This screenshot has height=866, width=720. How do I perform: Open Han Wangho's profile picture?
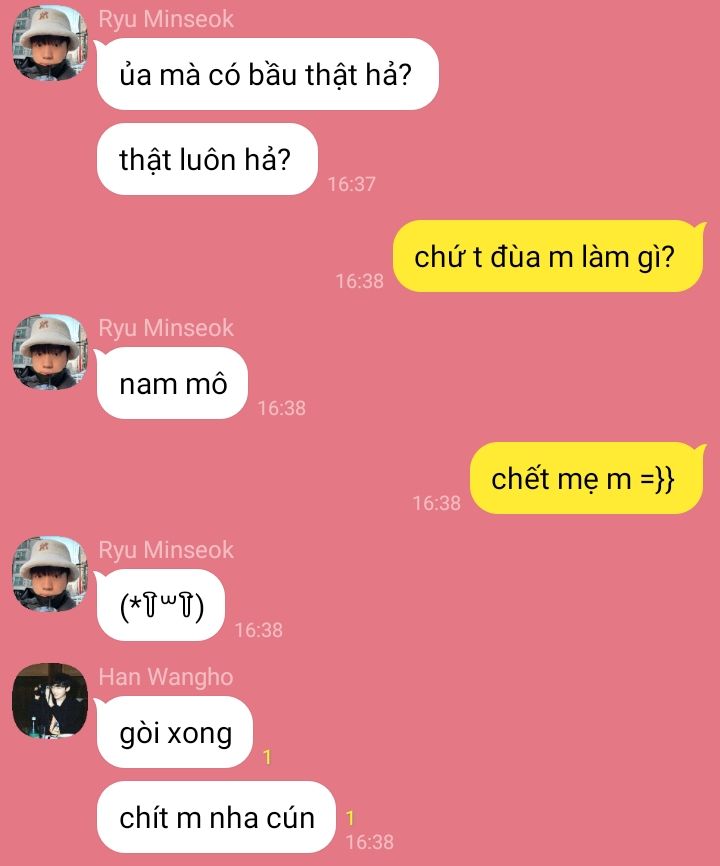click(x=50, y=701)
